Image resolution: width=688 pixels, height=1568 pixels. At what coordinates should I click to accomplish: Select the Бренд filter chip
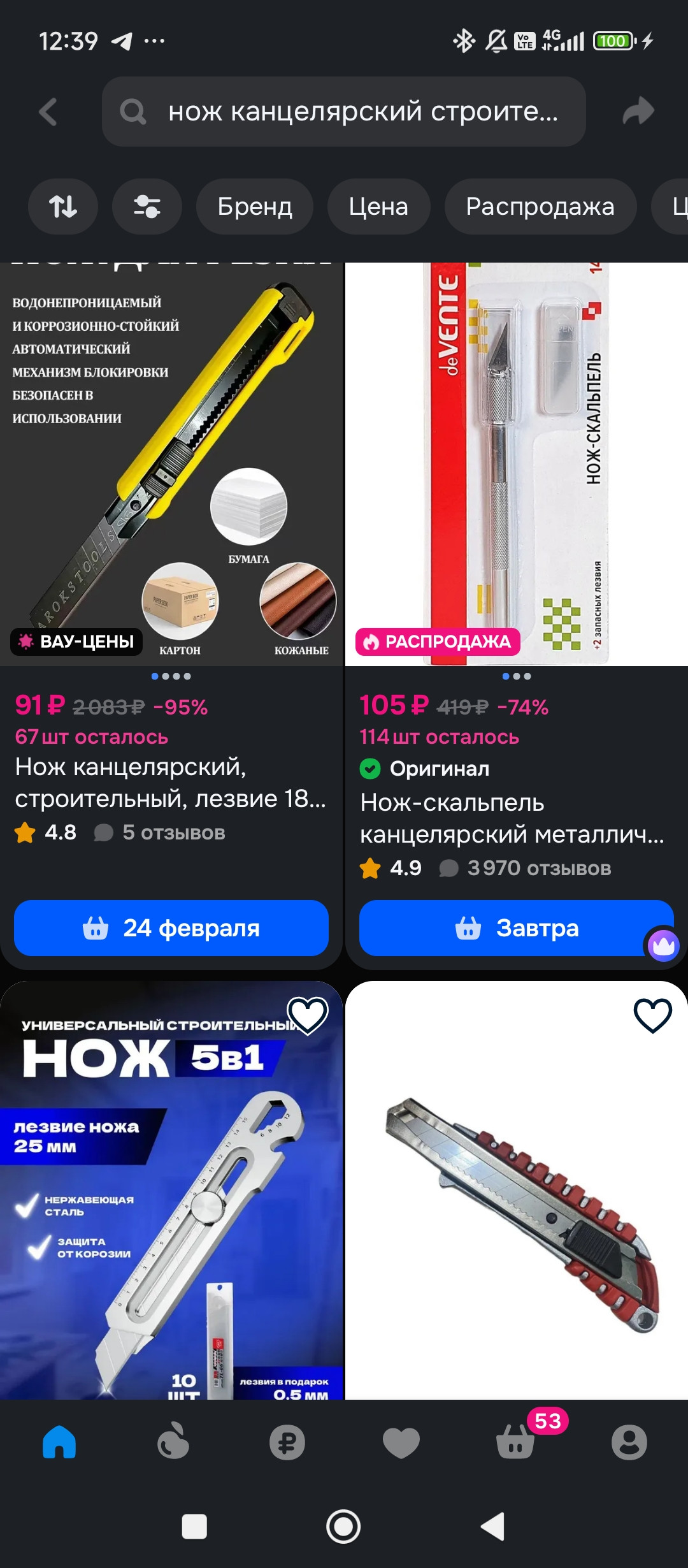click(255, 207)
